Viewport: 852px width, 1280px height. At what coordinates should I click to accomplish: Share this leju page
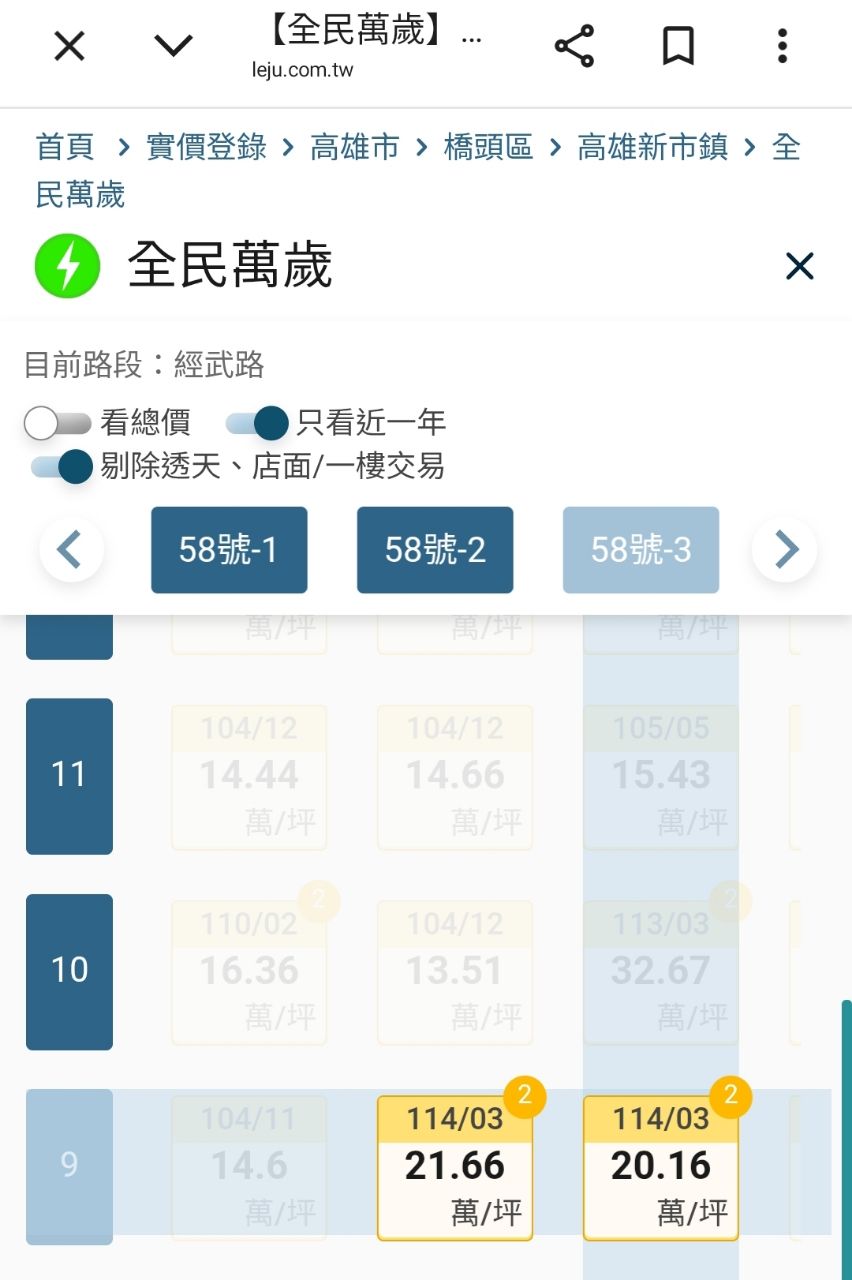coord(574,46)
